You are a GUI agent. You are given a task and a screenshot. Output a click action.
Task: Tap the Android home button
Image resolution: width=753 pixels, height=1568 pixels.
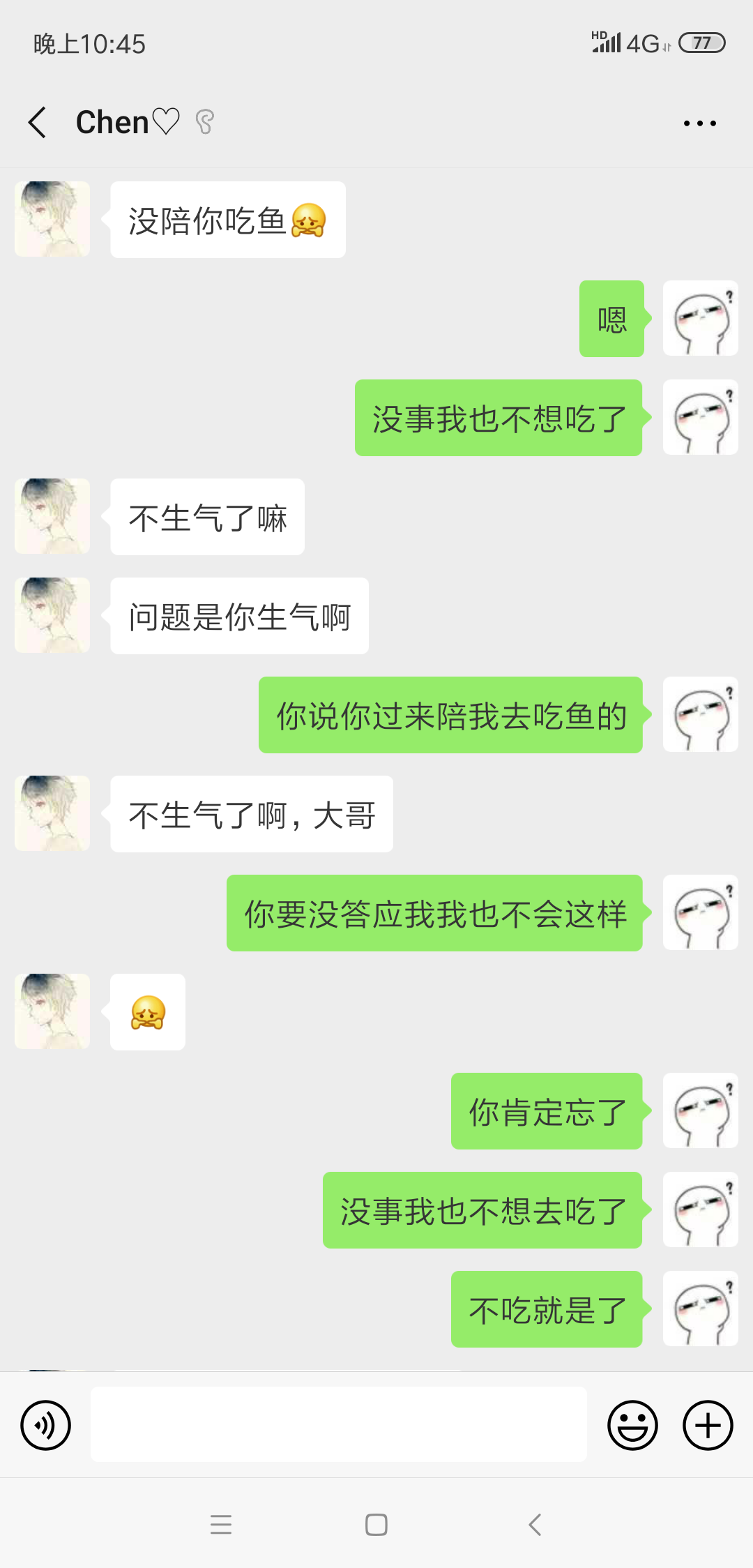pos(375,1524)
